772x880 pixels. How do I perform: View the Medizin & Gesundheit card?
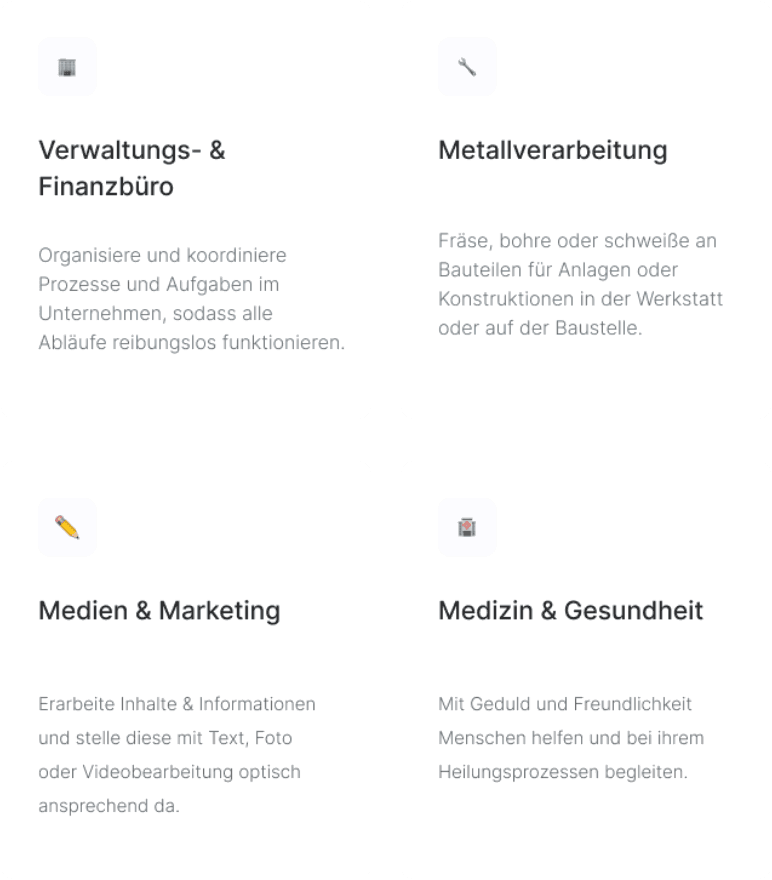point(586,670)
